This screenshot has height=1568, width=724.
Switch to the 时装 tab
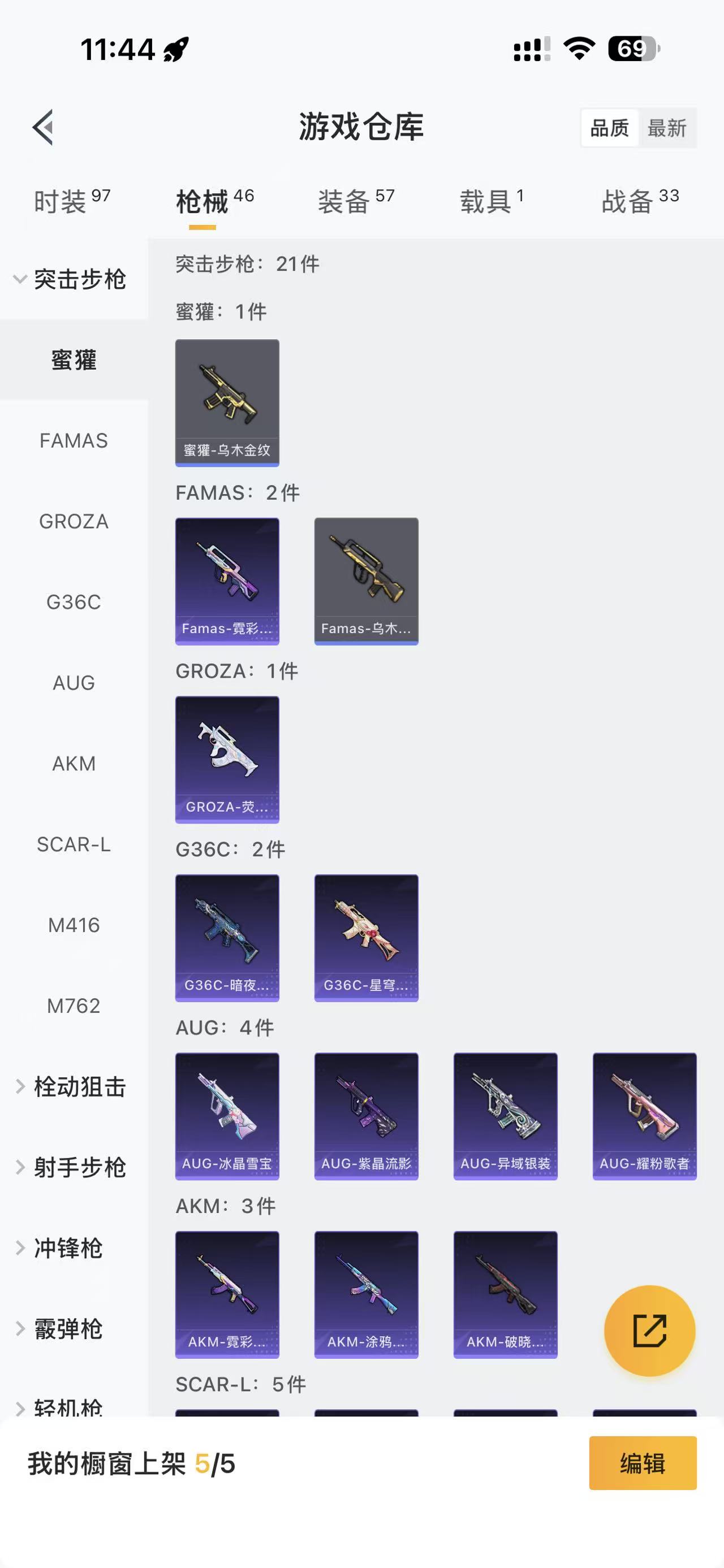72,201
